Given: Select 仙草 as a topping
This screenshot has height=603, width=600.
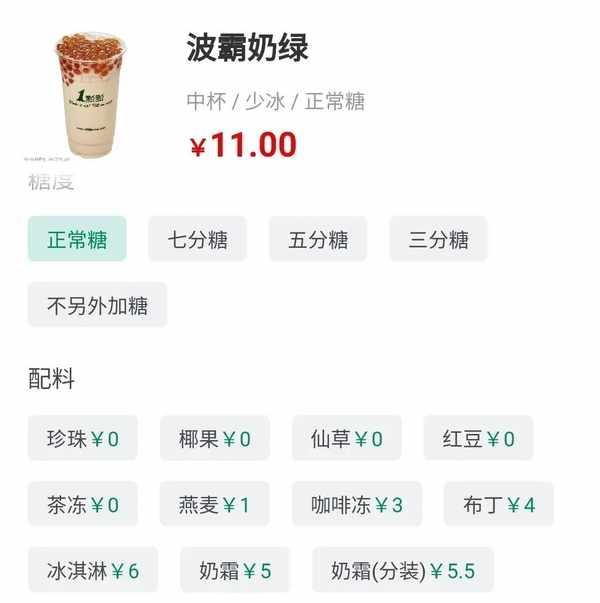Looking at the screenshot, I should tap(346, 438).
